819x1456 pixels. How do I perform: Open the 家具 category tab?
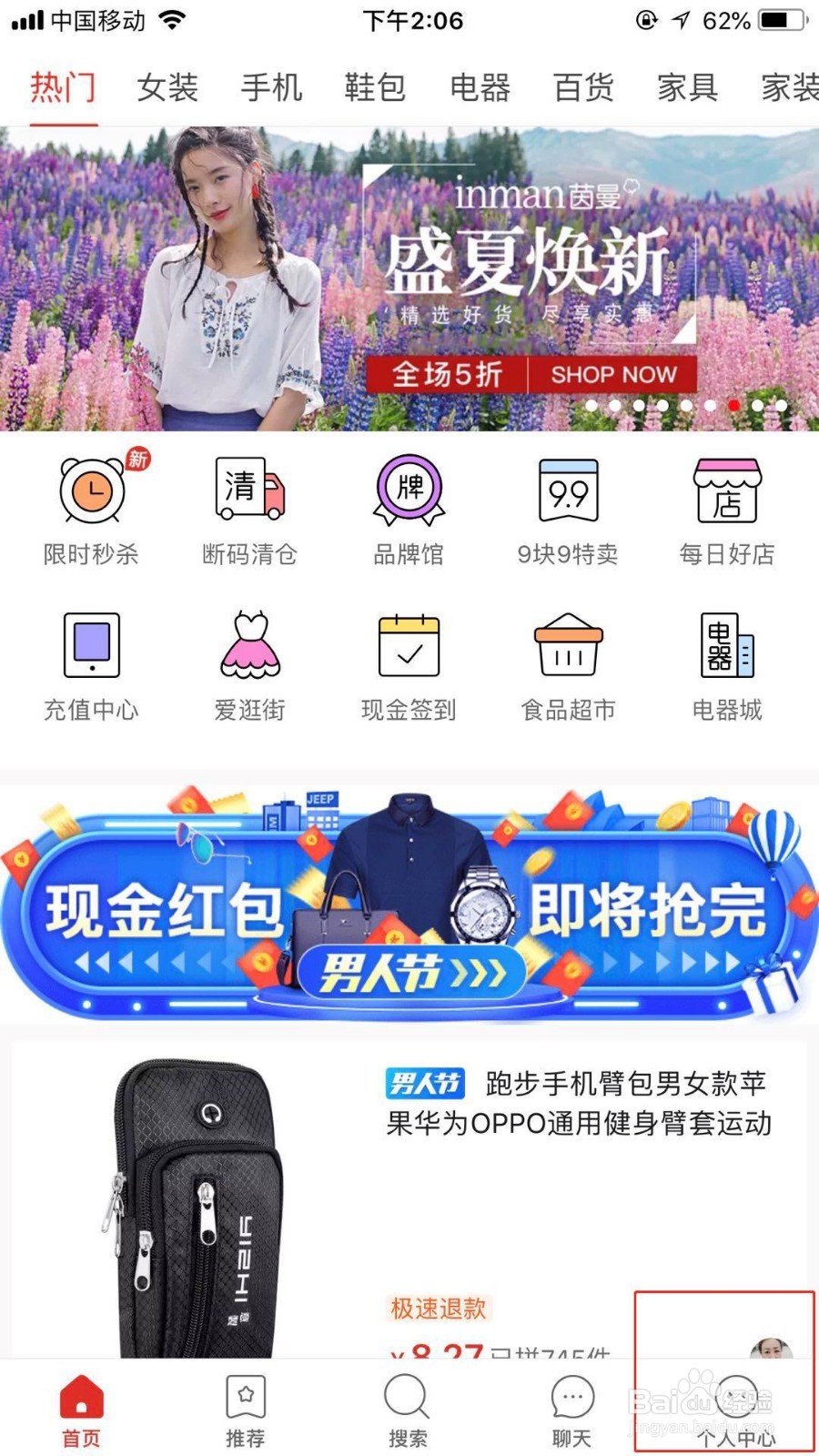[x=687, y=86]
